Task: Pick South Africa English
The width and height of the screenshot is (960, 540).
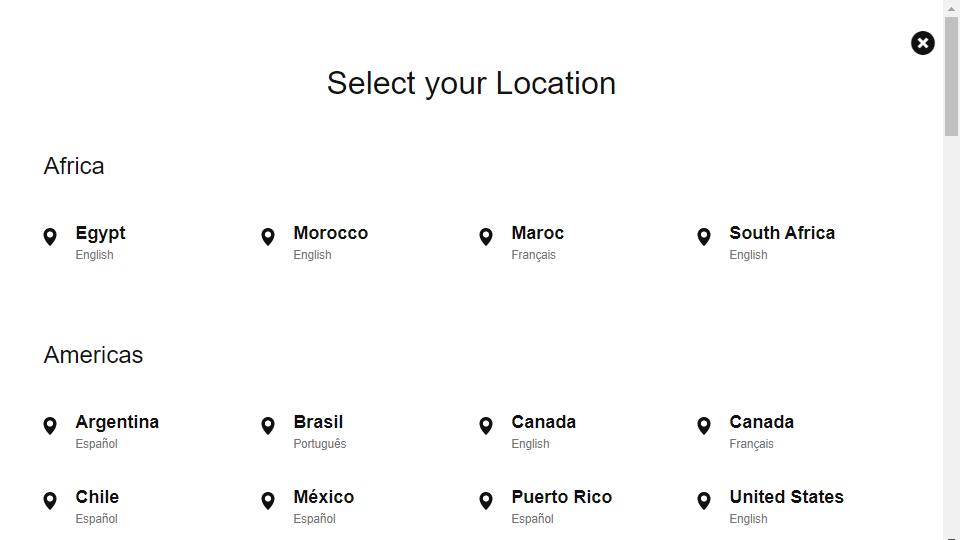Action: 781,233
